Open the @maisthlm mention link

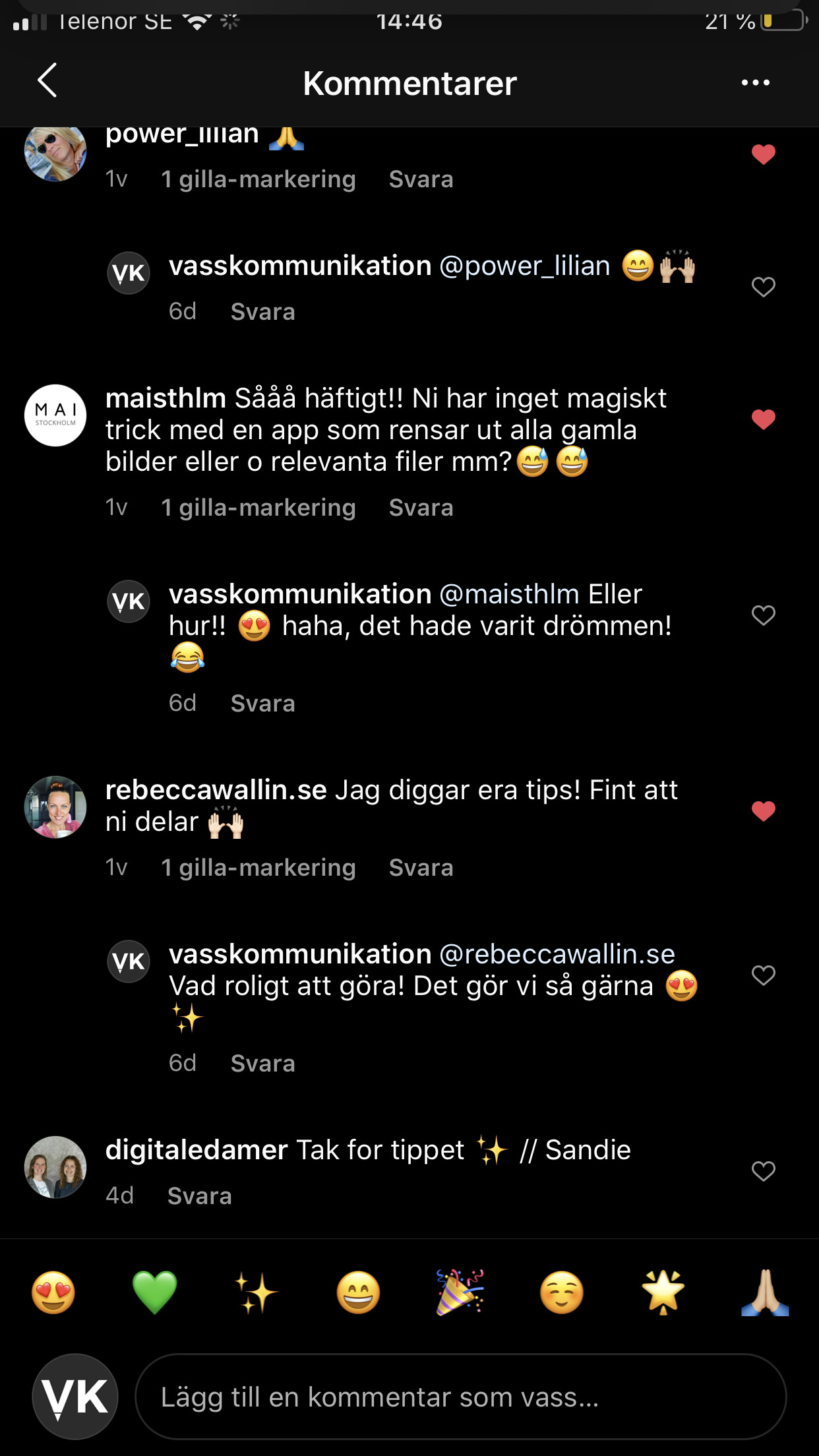pos(508,594)
